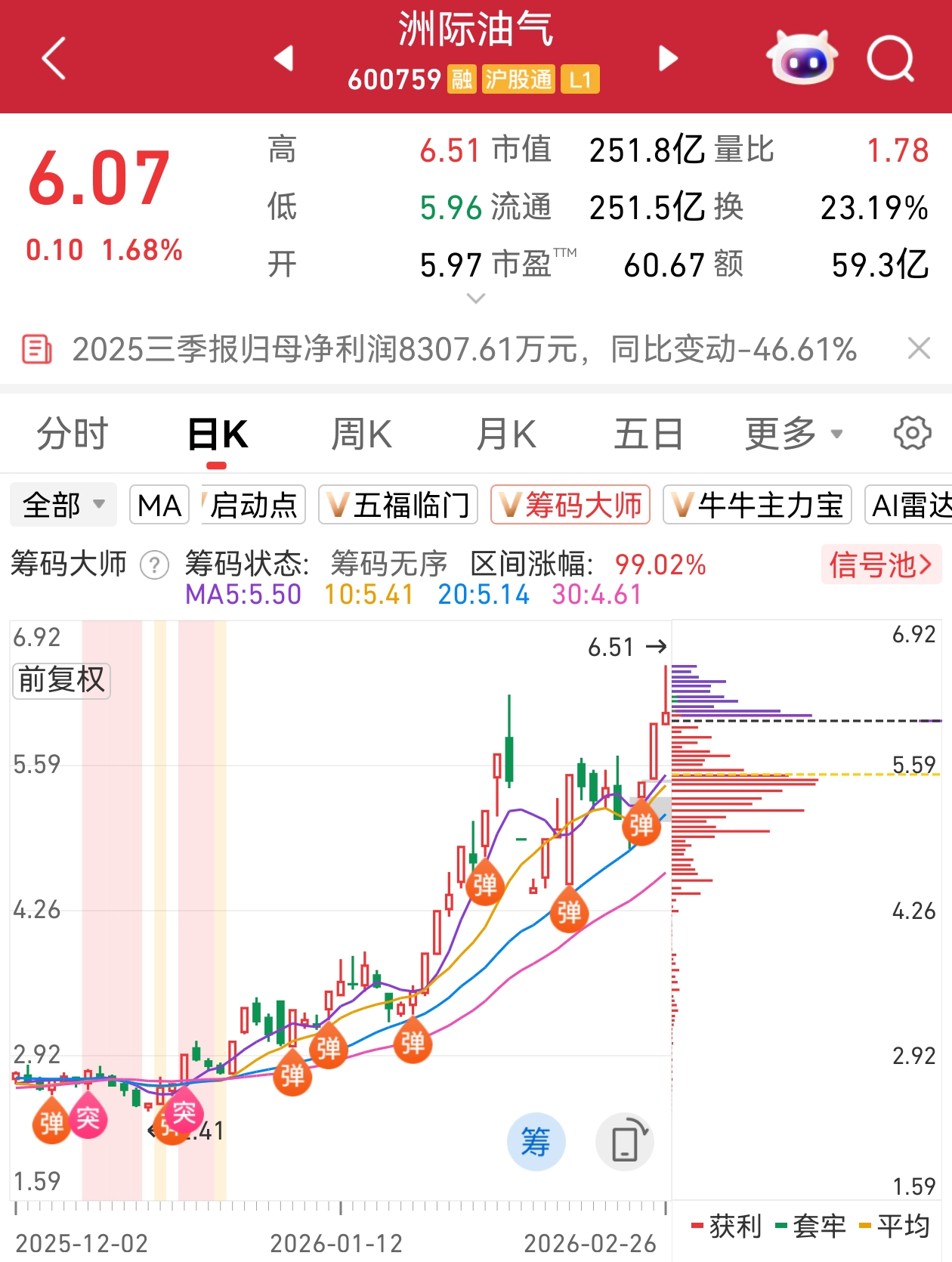
Task: Change the 前复权 adjustment setting
Action: click(x=61, y=680)
